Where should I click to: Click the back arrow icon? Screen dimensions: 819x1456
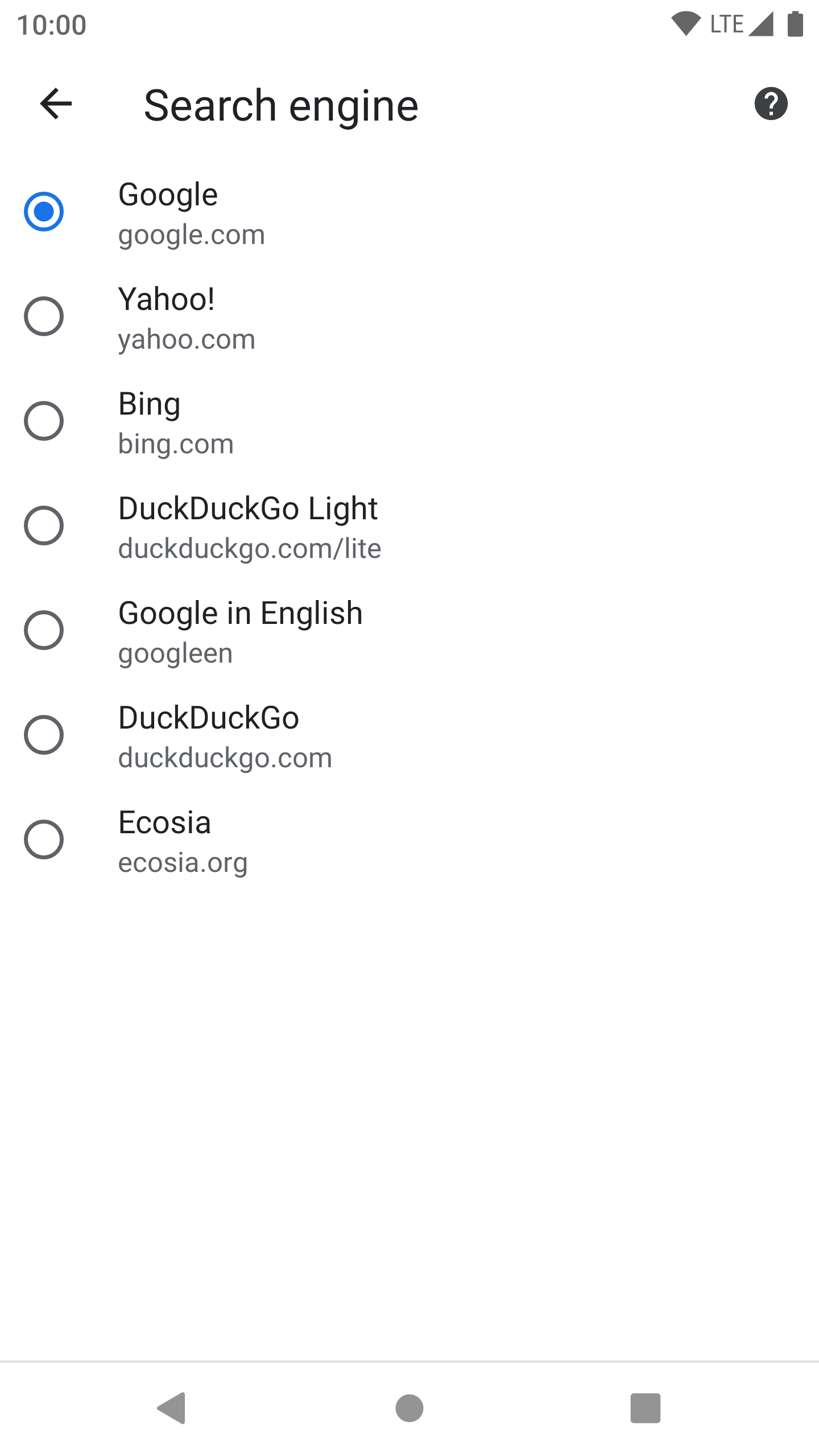coord(56,104)
